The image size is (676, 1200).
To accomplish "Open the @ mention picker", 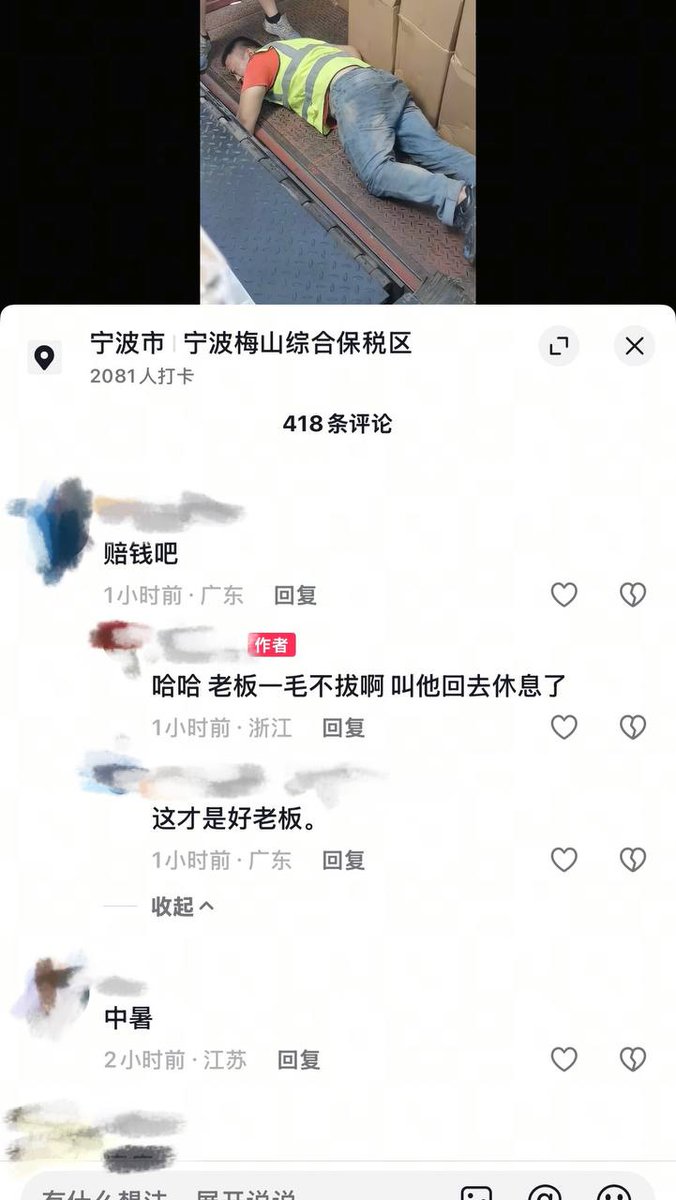I will (545, 1193).
